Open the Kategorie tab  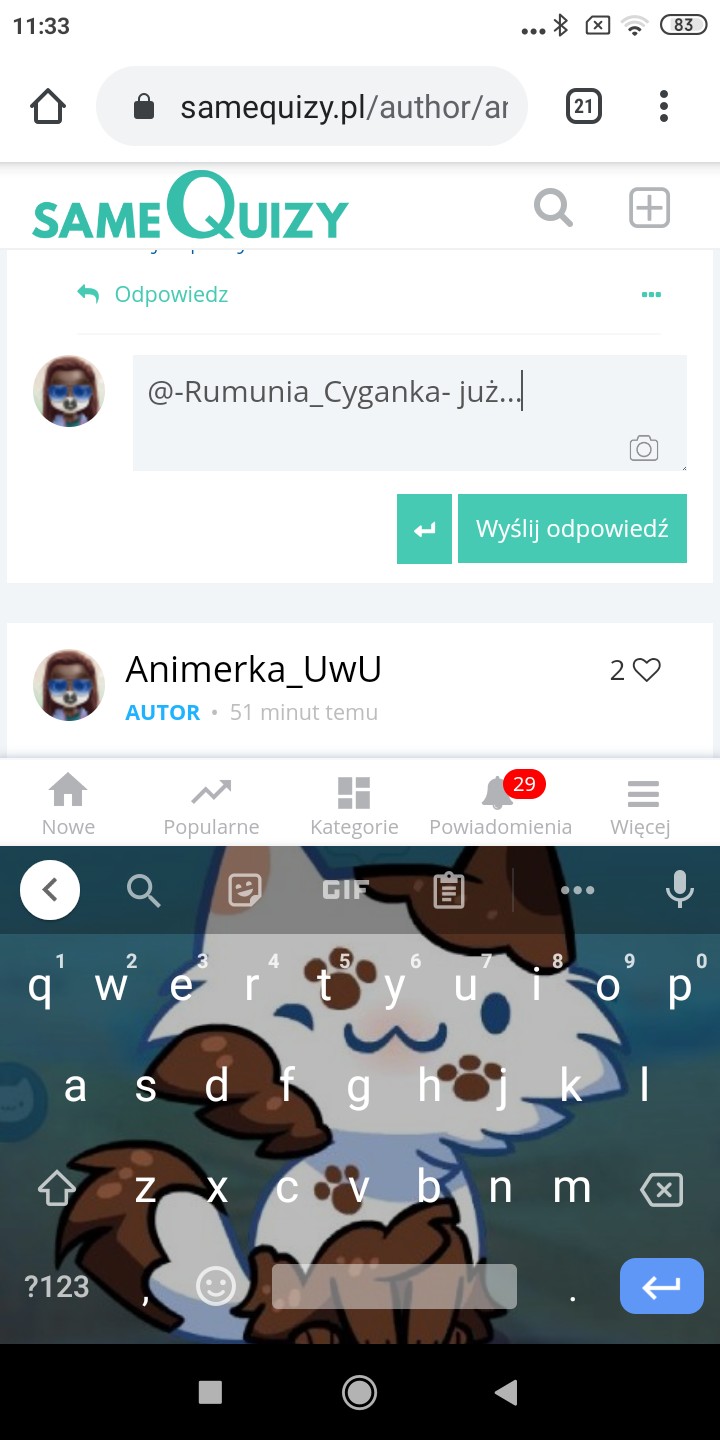click(354, 805)
